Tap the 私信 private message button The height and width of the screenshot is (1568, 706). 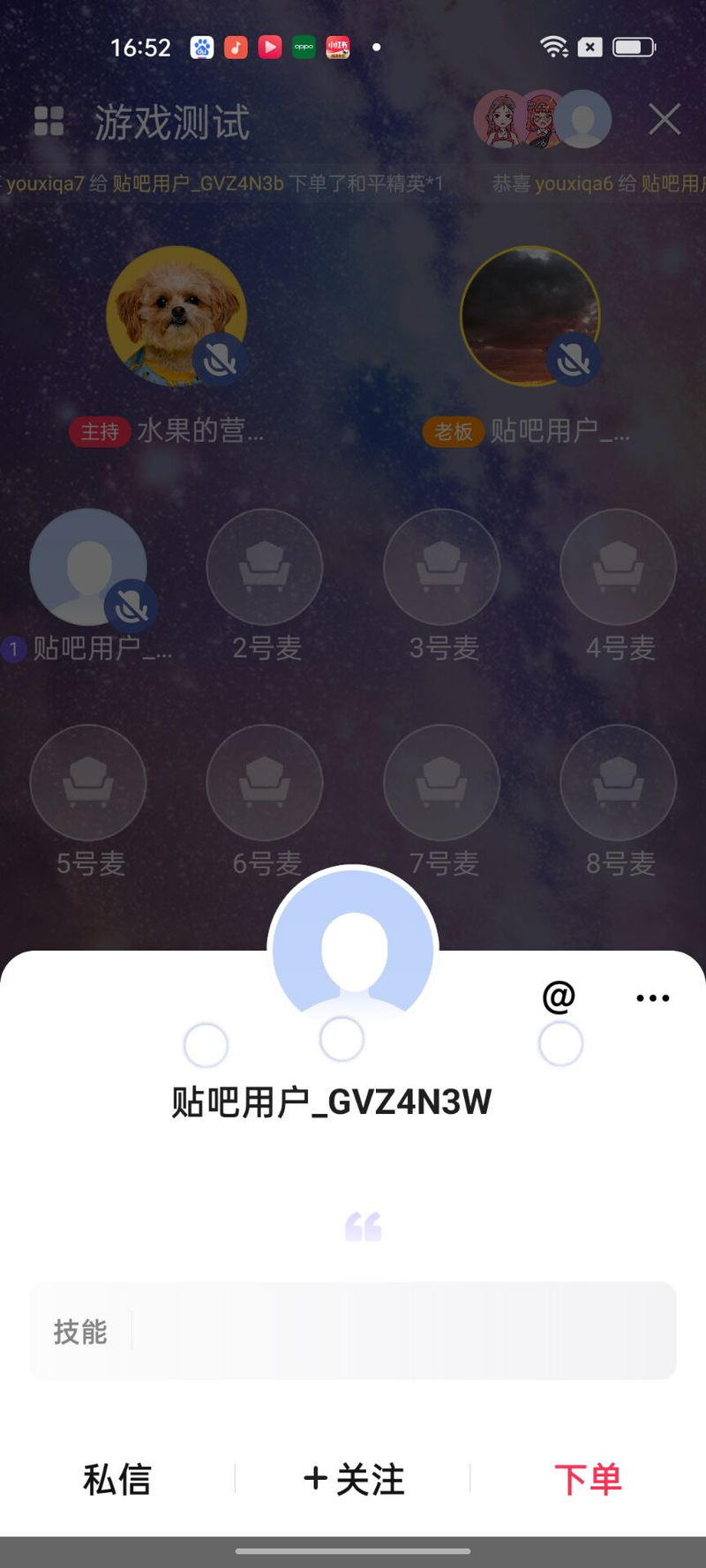(117, 1479)
